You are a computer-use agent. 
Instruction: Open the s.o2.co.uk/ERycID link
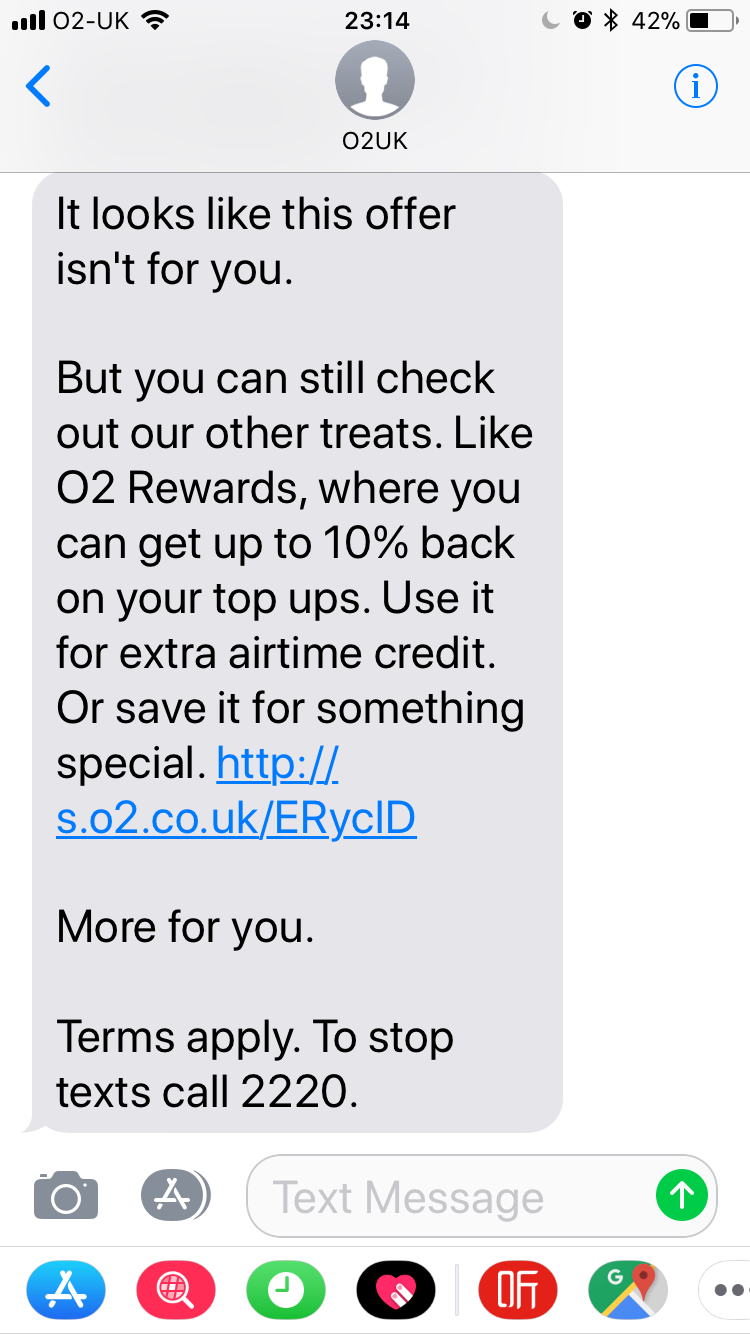(236, 818)
